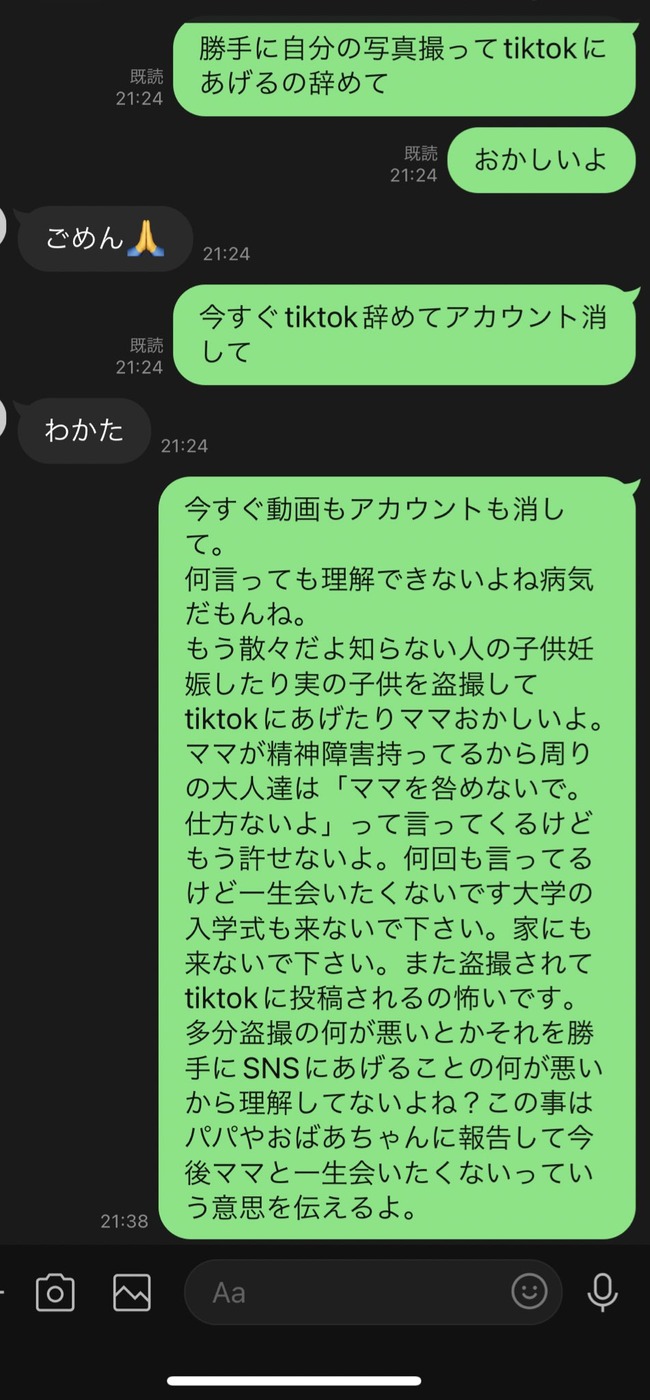Open the photo gallery picker
The image size is (650, 1400).
click(132, 1292)
